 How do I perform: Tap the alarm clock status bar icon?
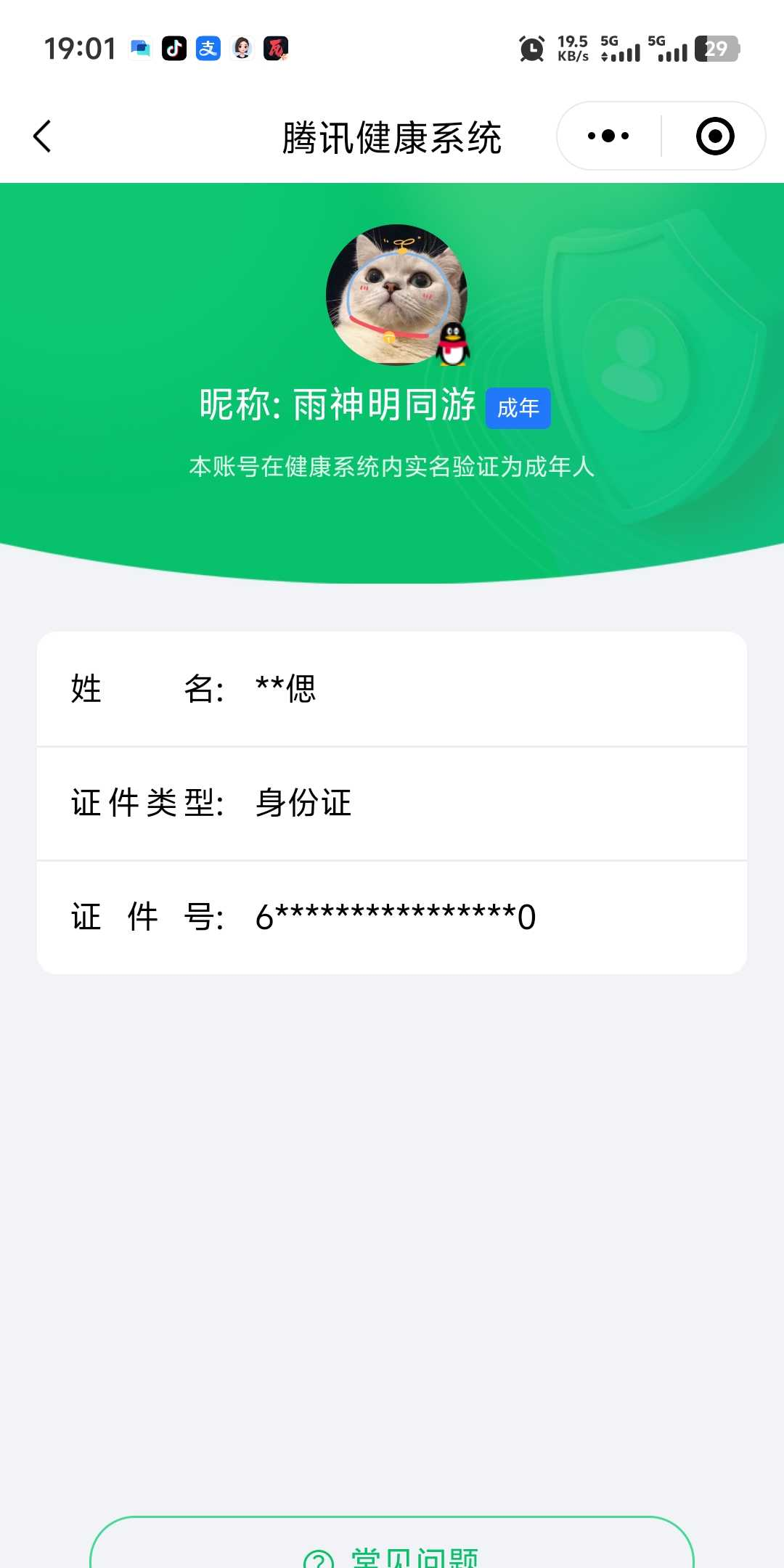[531, 49]
